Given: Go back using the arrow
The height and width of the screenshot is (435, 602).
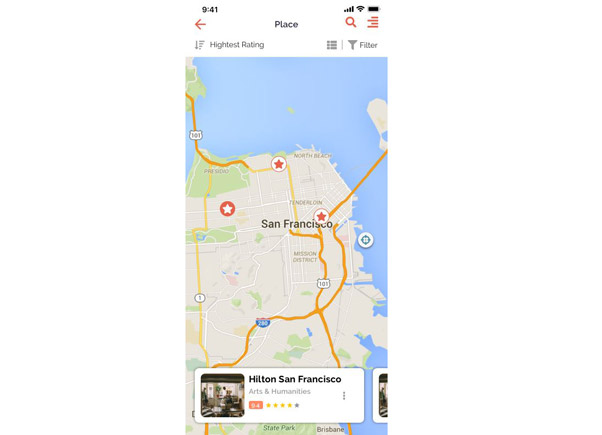Looking at the screenshot, I should click(200, 24).
